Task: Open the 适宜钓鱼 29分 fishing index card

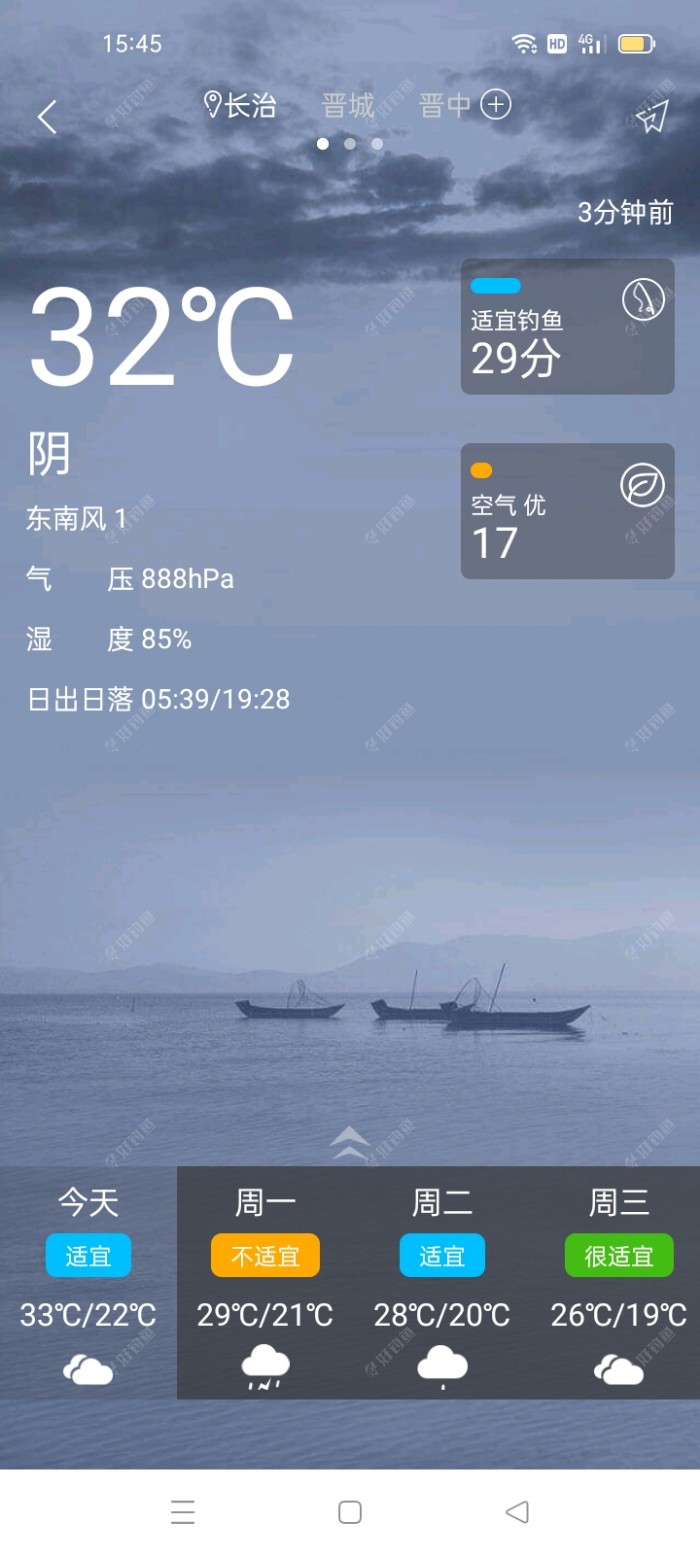Action: point(567,326)
